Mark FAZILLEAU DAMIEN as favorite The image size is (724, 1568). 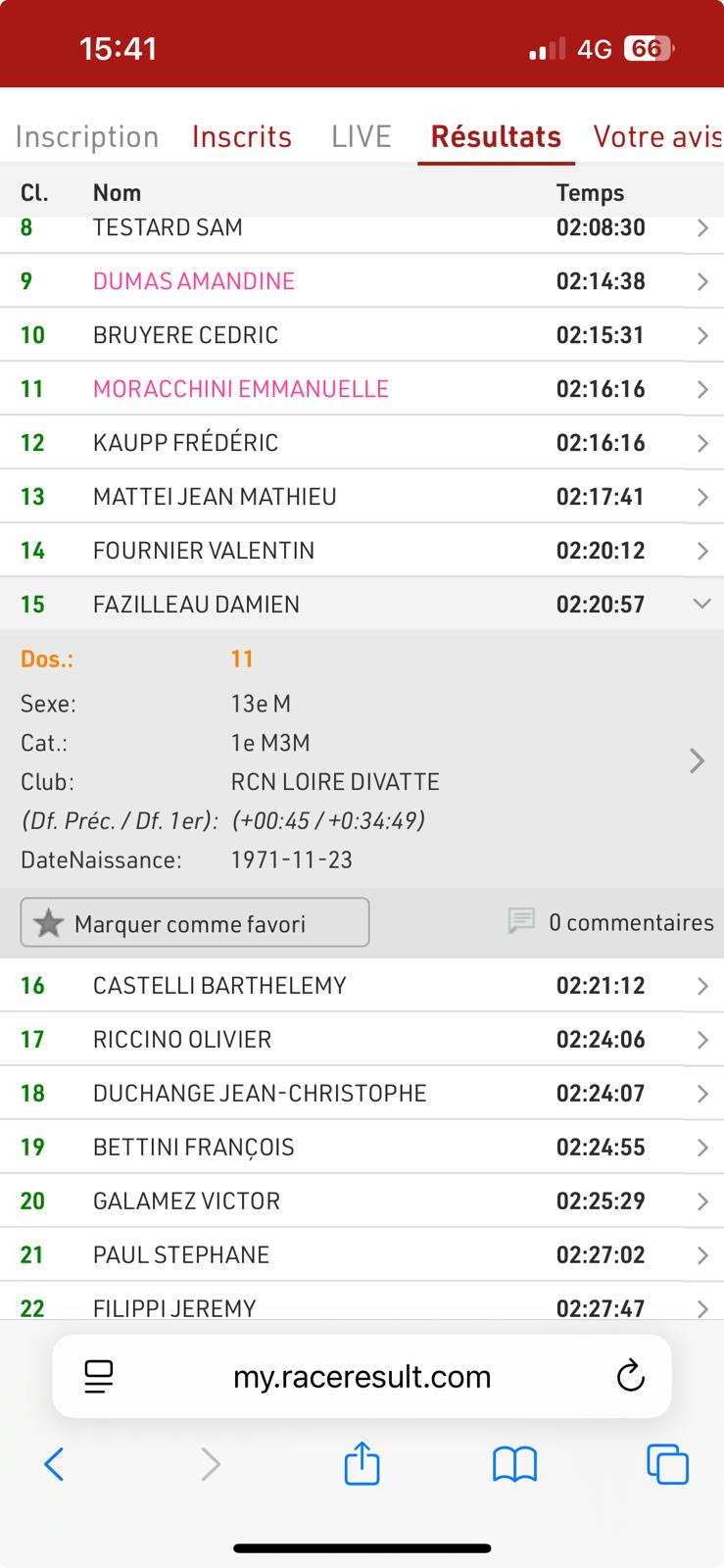tap(195, 923)
